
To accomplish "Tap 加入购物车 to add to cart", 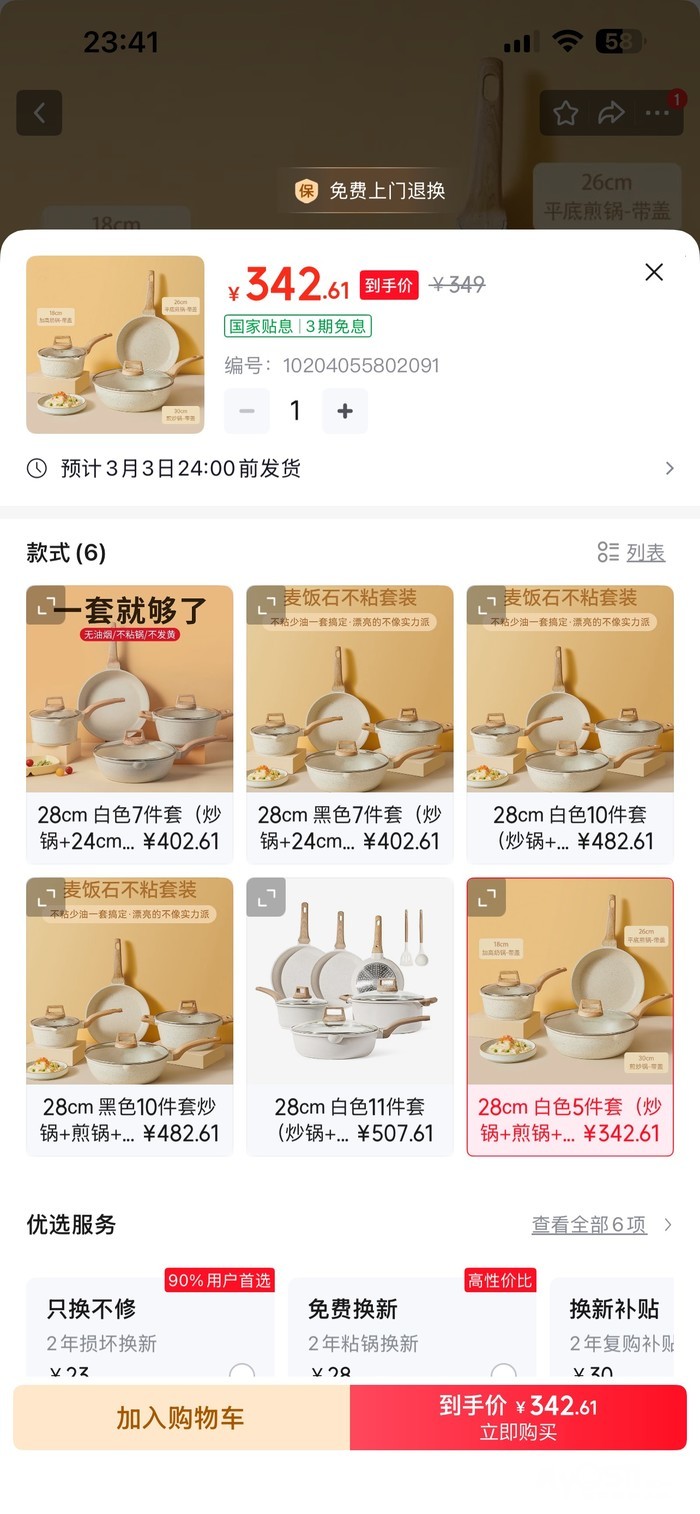I will tap(181, 1417).
